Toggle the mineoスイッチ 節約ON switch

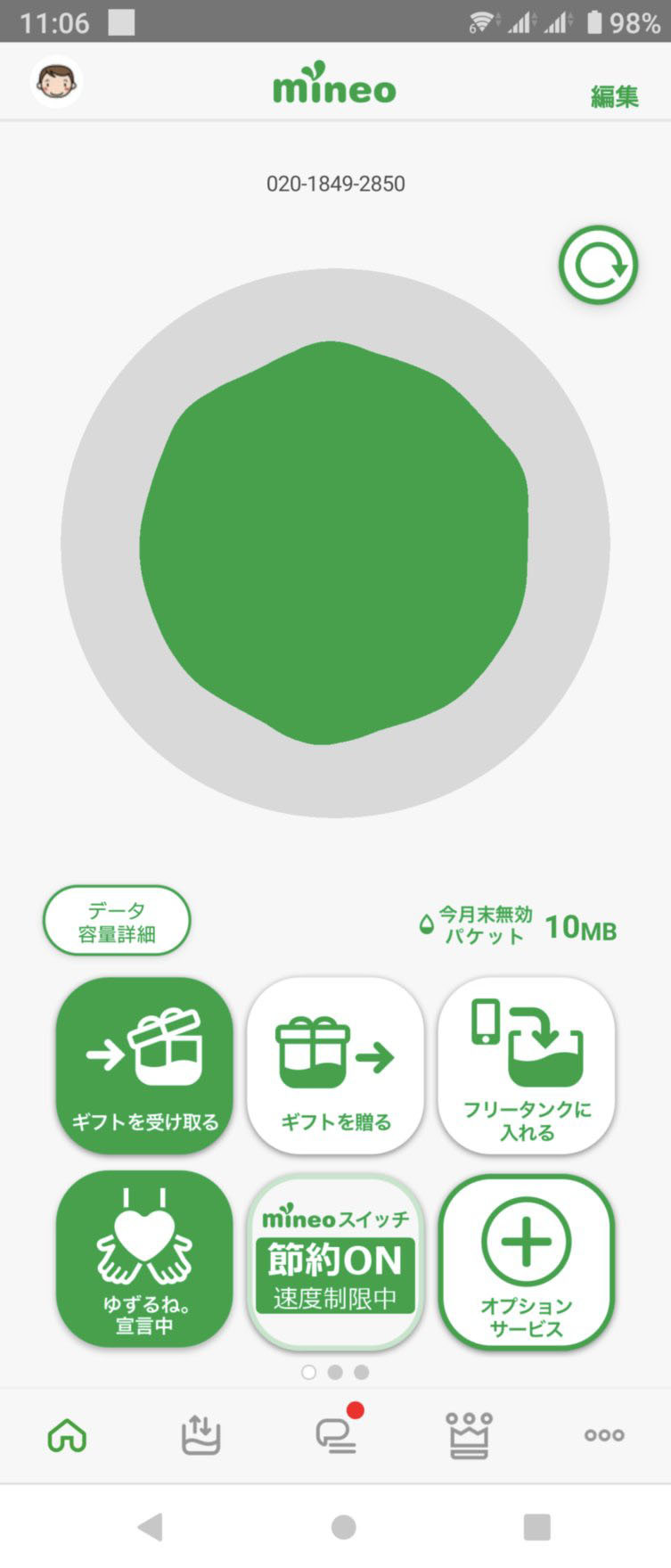click(335, 1258)
